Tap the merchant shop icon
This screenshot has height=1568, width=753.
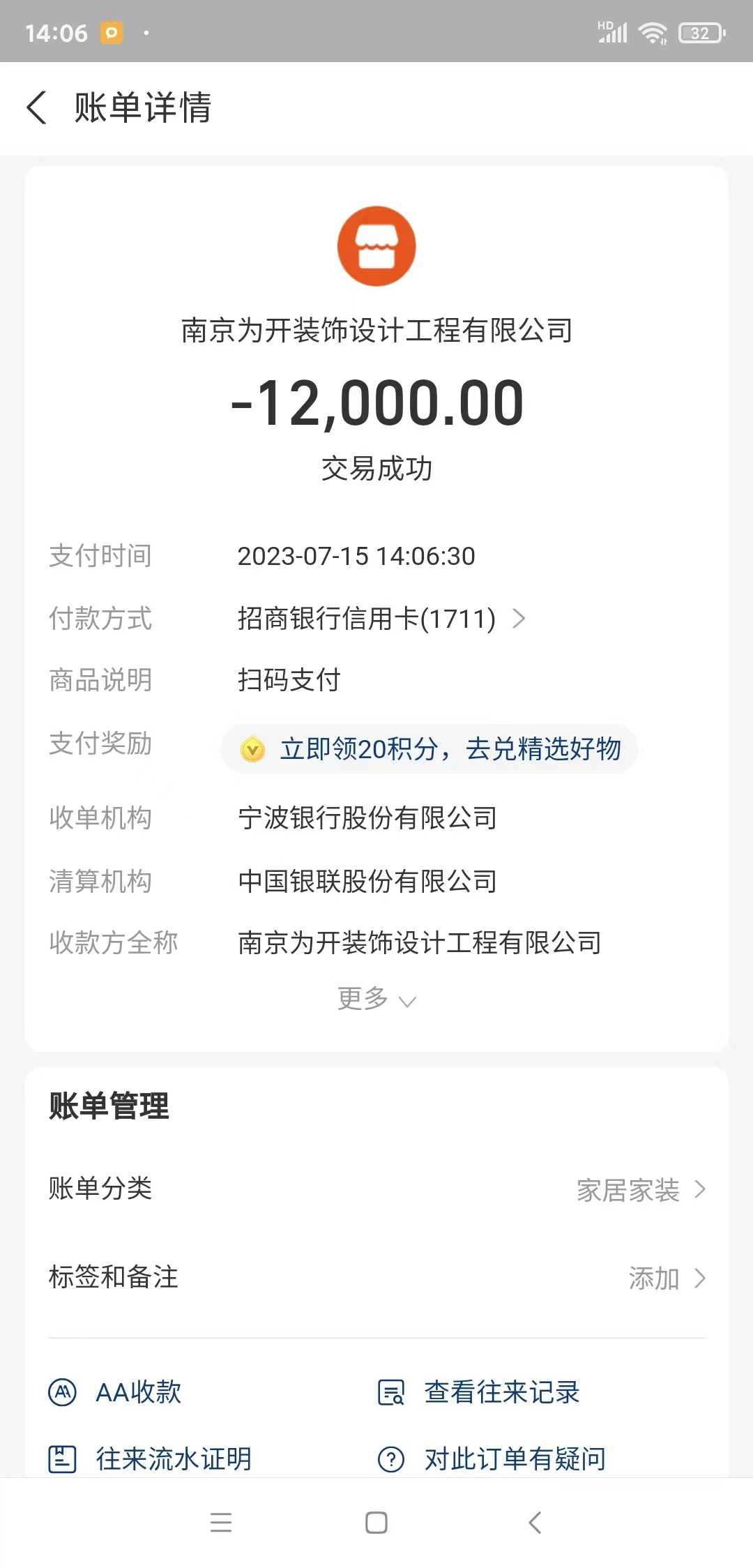376,246
